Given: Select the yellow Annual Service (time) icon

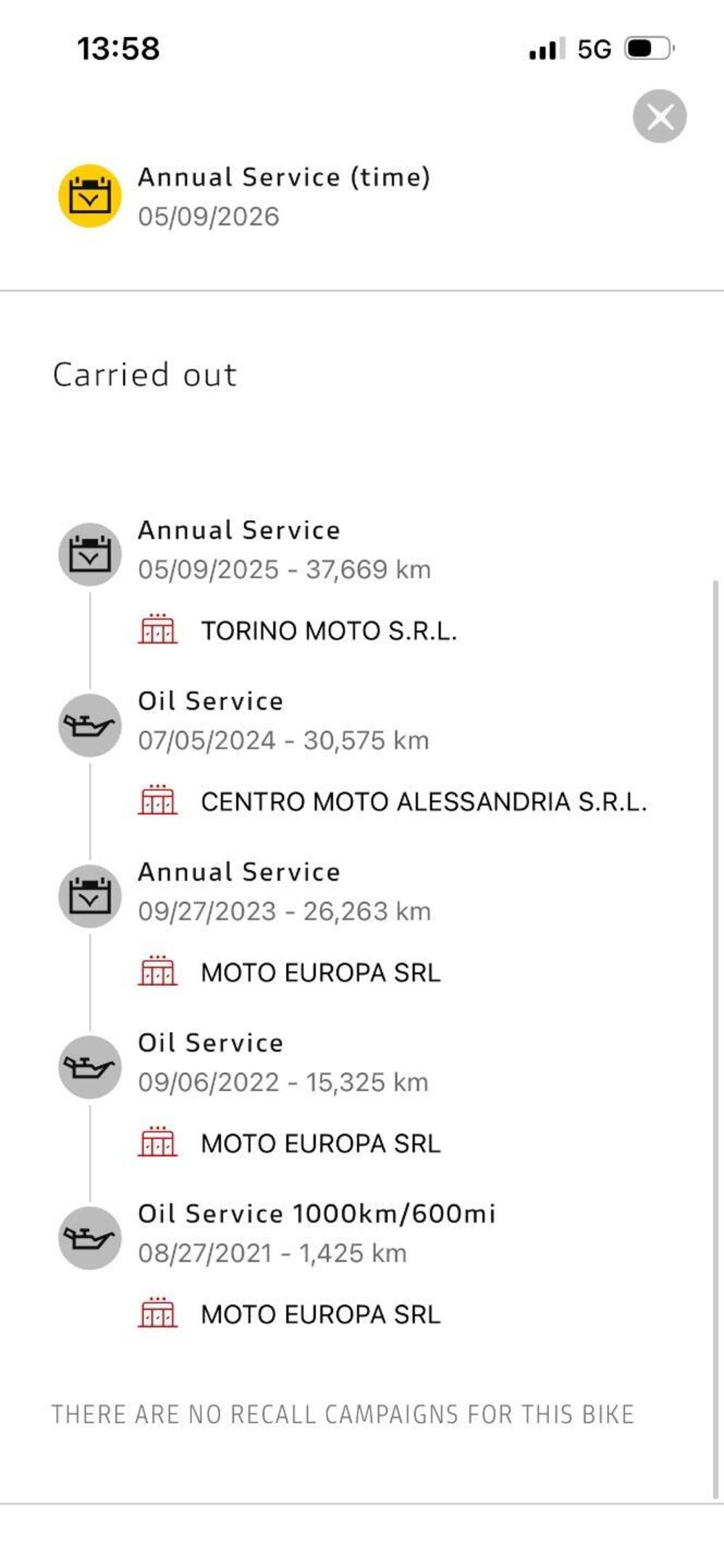Looking at the screenshot, I should (90, 193).
